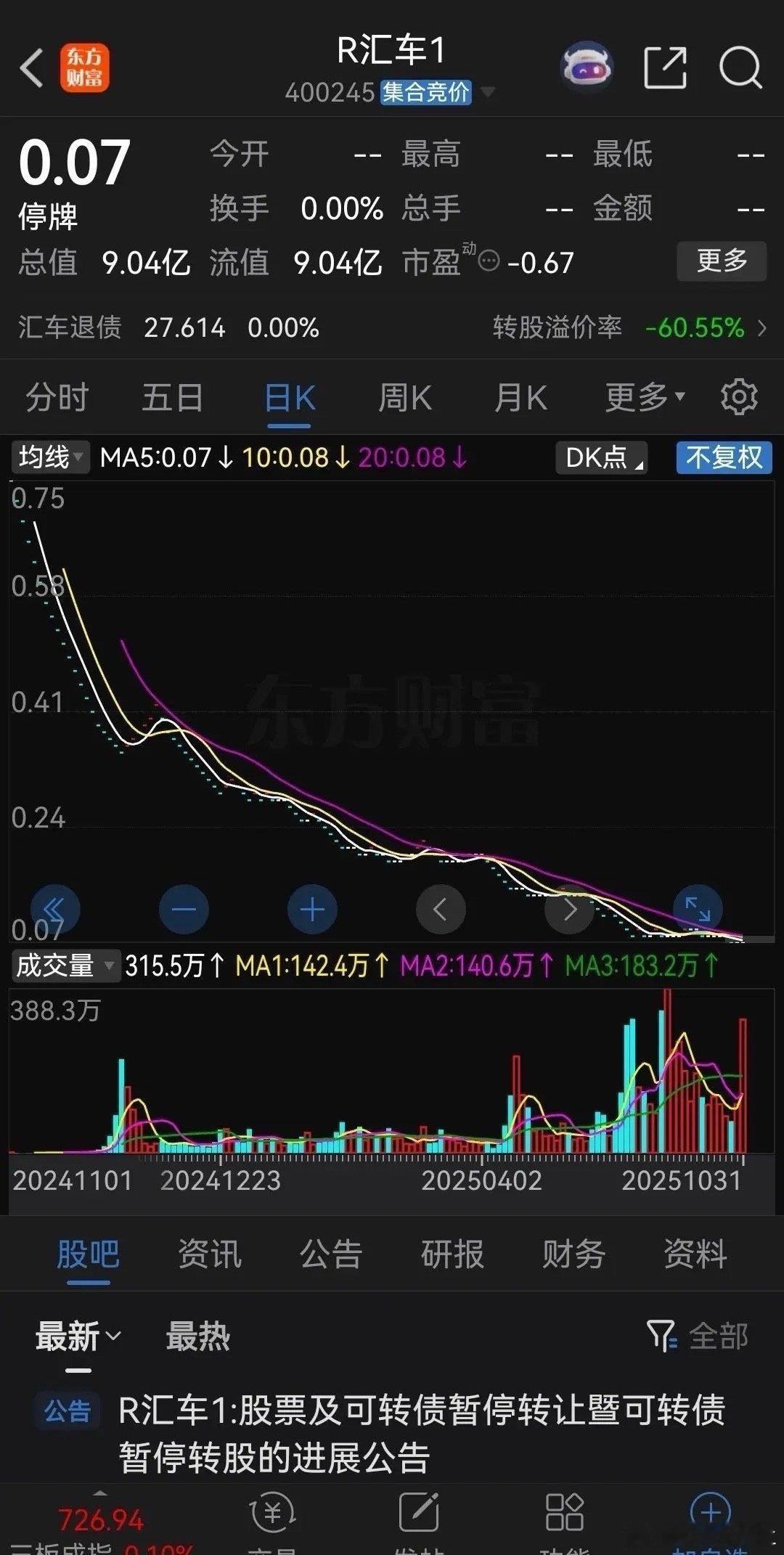Open the search magnifier icon
784x1555 pixels.
coord(740,68)
